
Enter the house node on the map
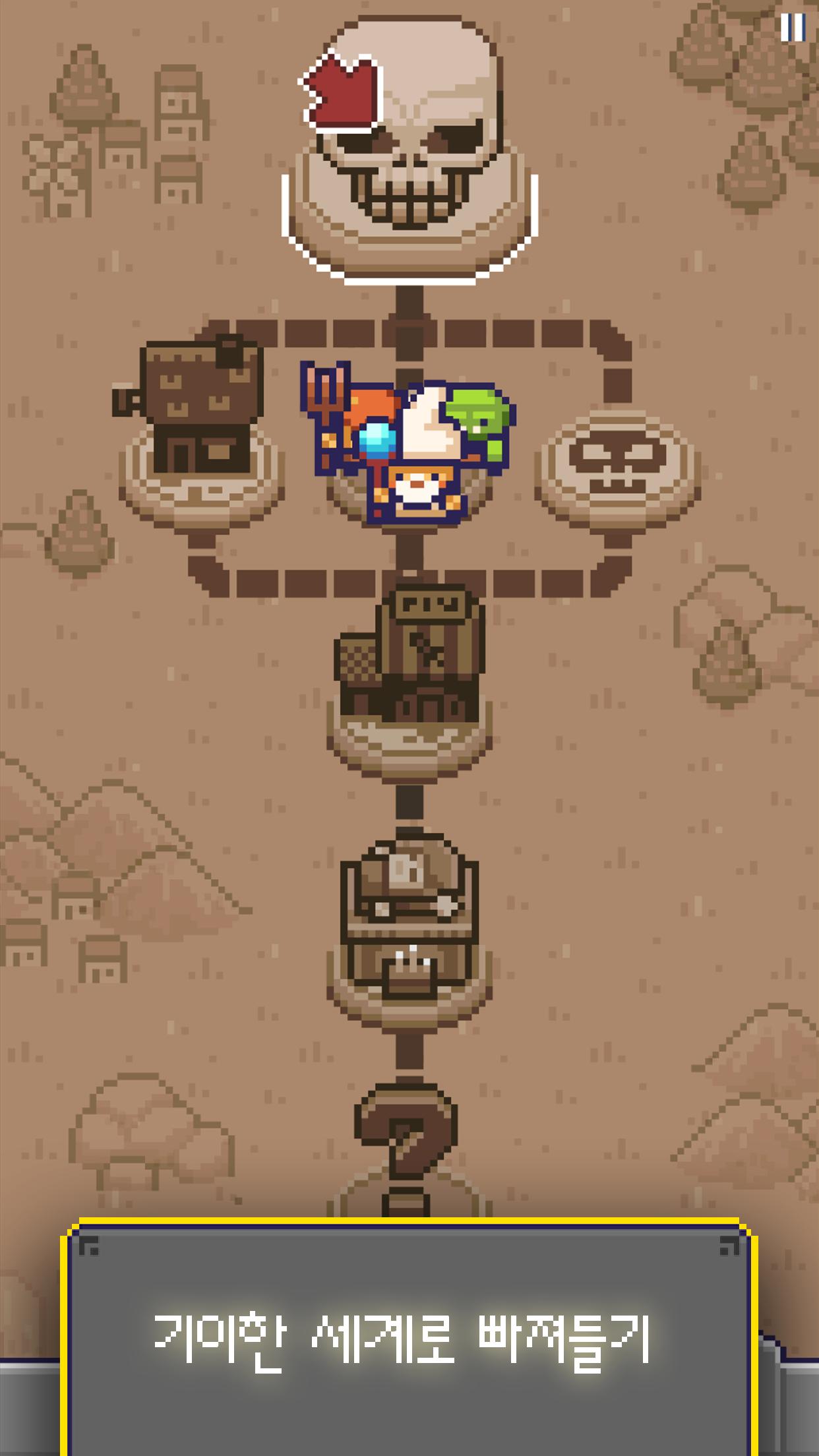pyautogui.click(x=198, y=429)
